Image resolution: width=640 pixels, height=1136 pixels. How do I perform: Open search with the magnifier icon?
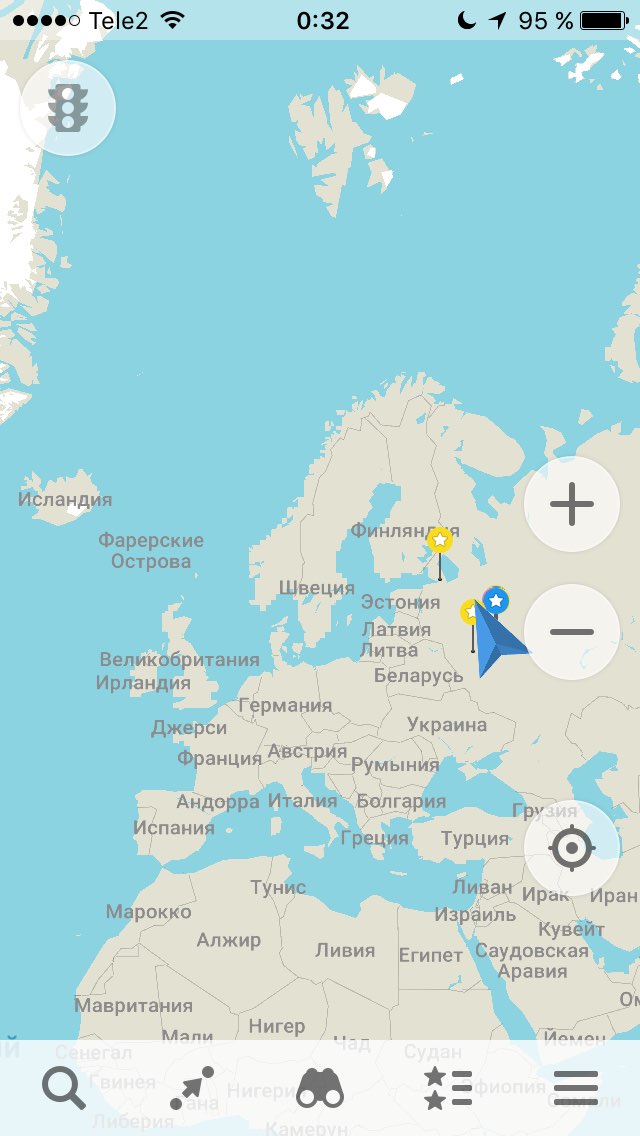coord(64,1088)
